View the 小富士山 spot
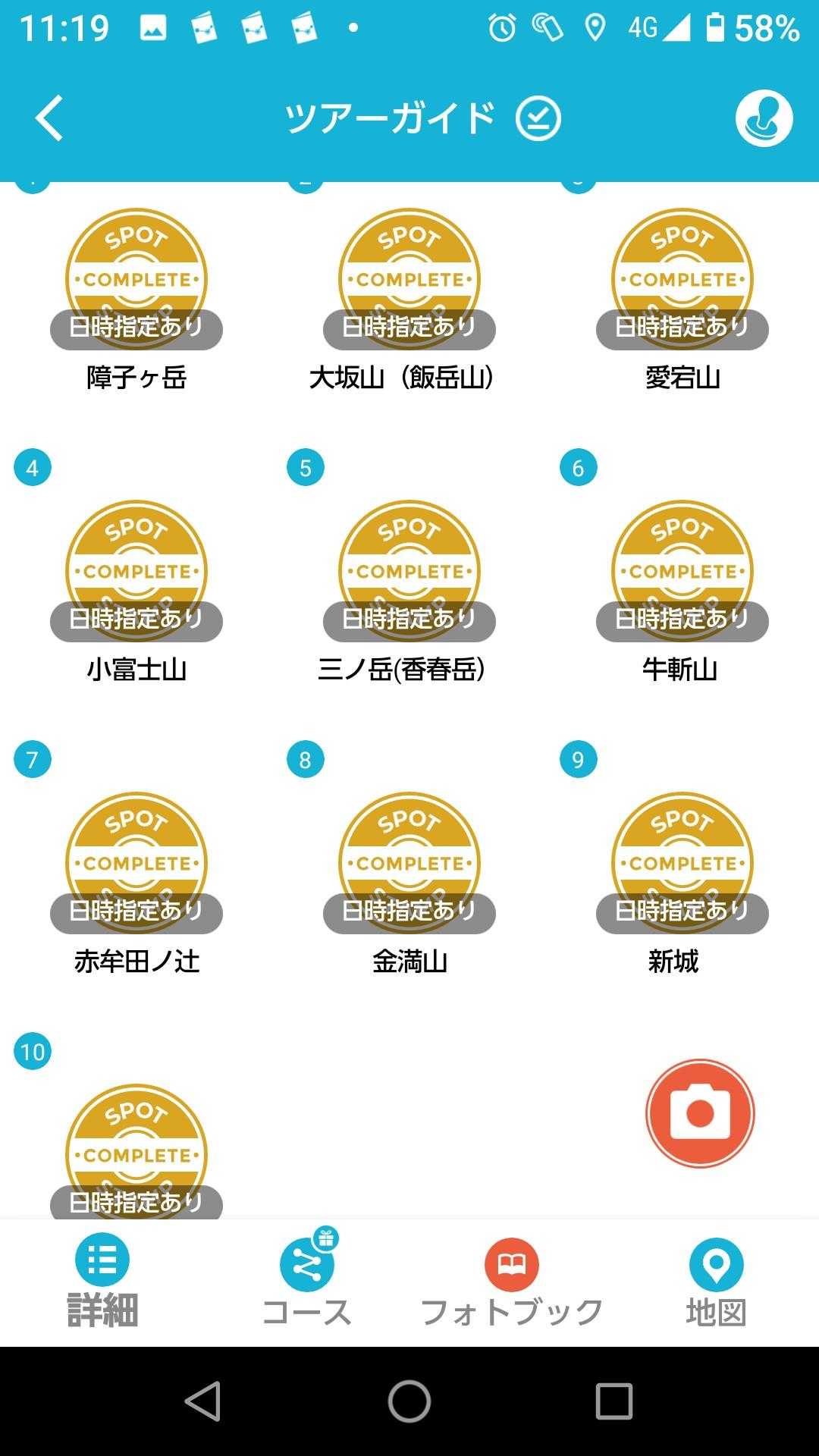This screenshot has height=1456, width=819. (x=136, y=571)
